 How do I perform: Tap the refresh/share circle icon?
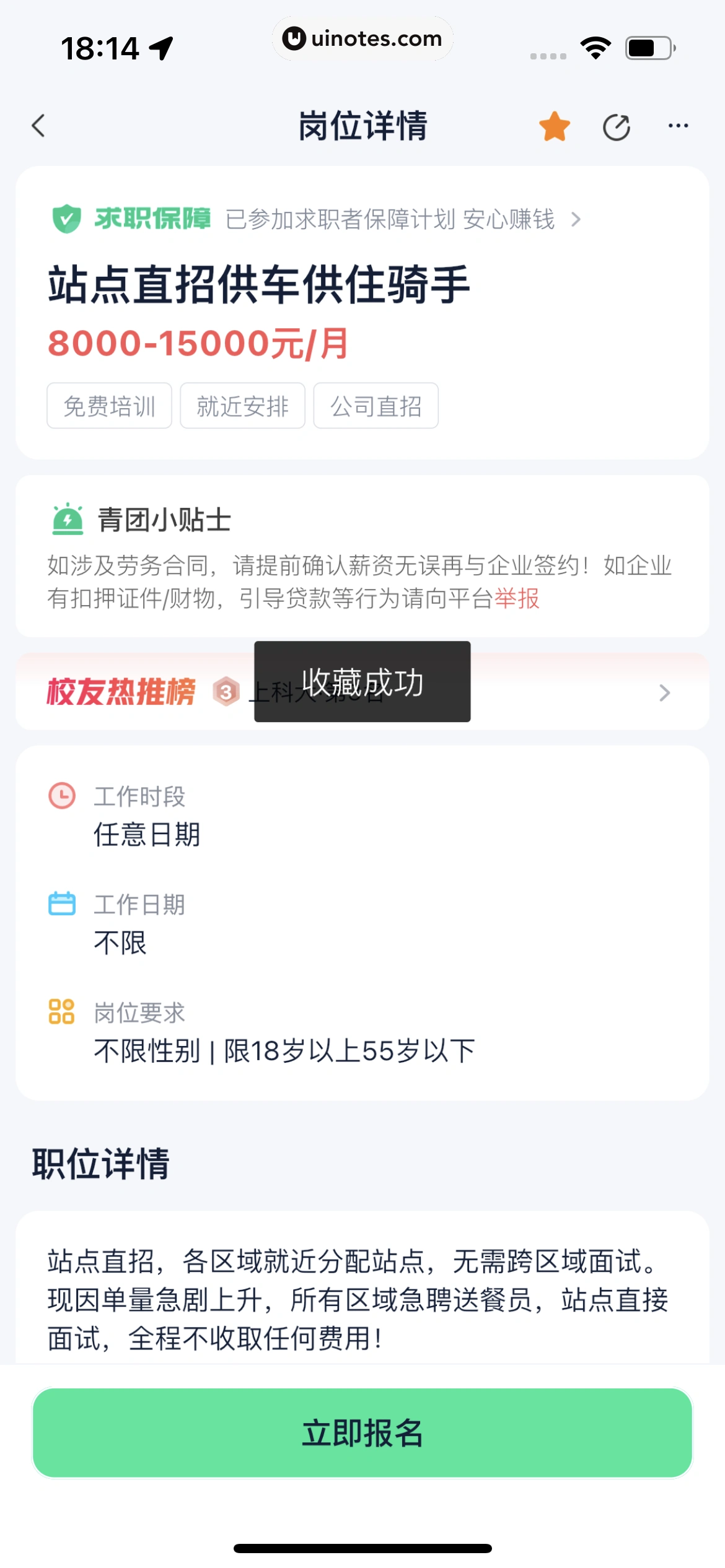click(618, 126)
